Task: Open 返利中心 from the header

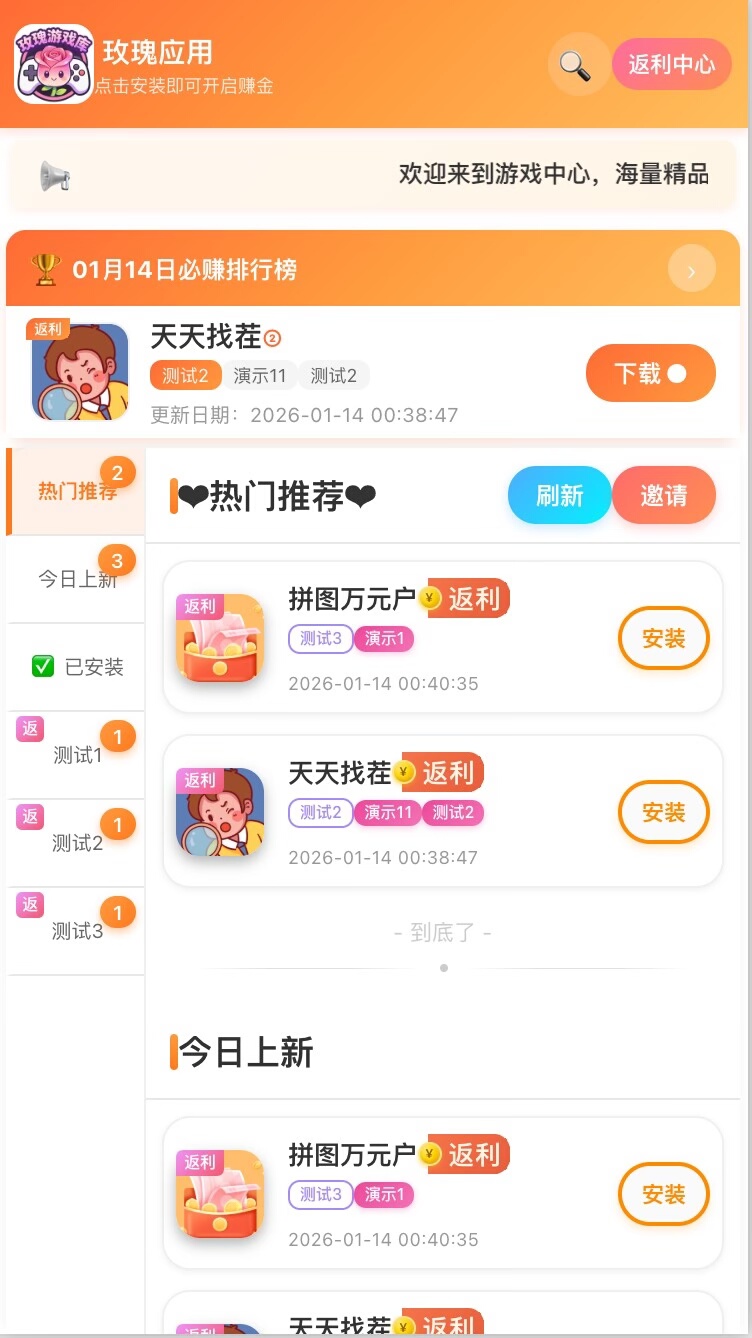Action: coord(671,64)
